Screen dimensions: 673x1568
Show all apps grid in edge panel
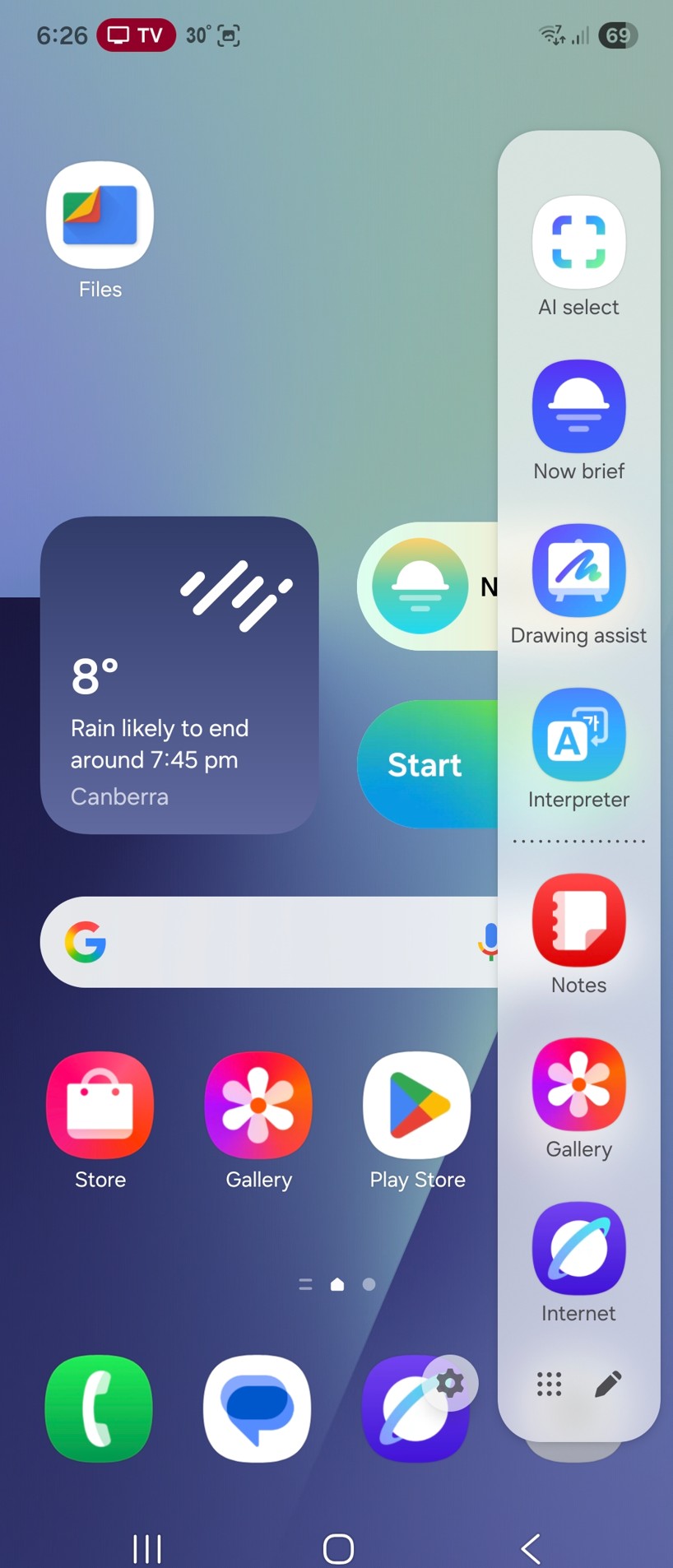[549, 1385]
